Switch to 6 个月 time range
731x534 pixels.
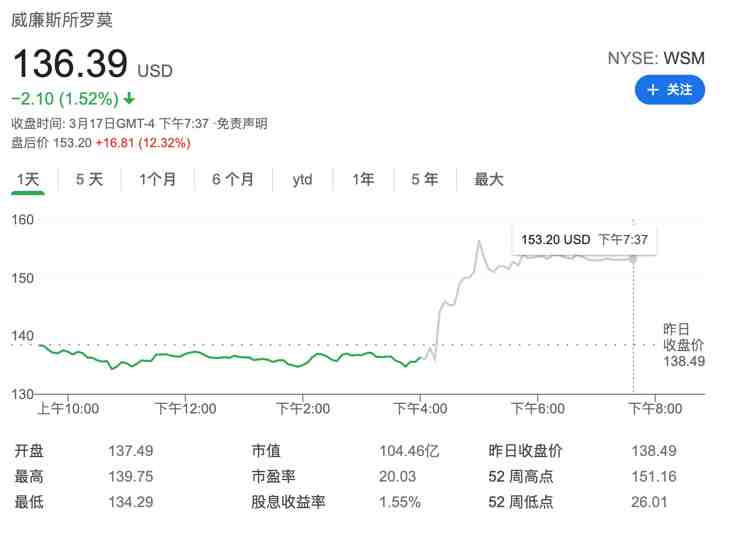(233, 180)
